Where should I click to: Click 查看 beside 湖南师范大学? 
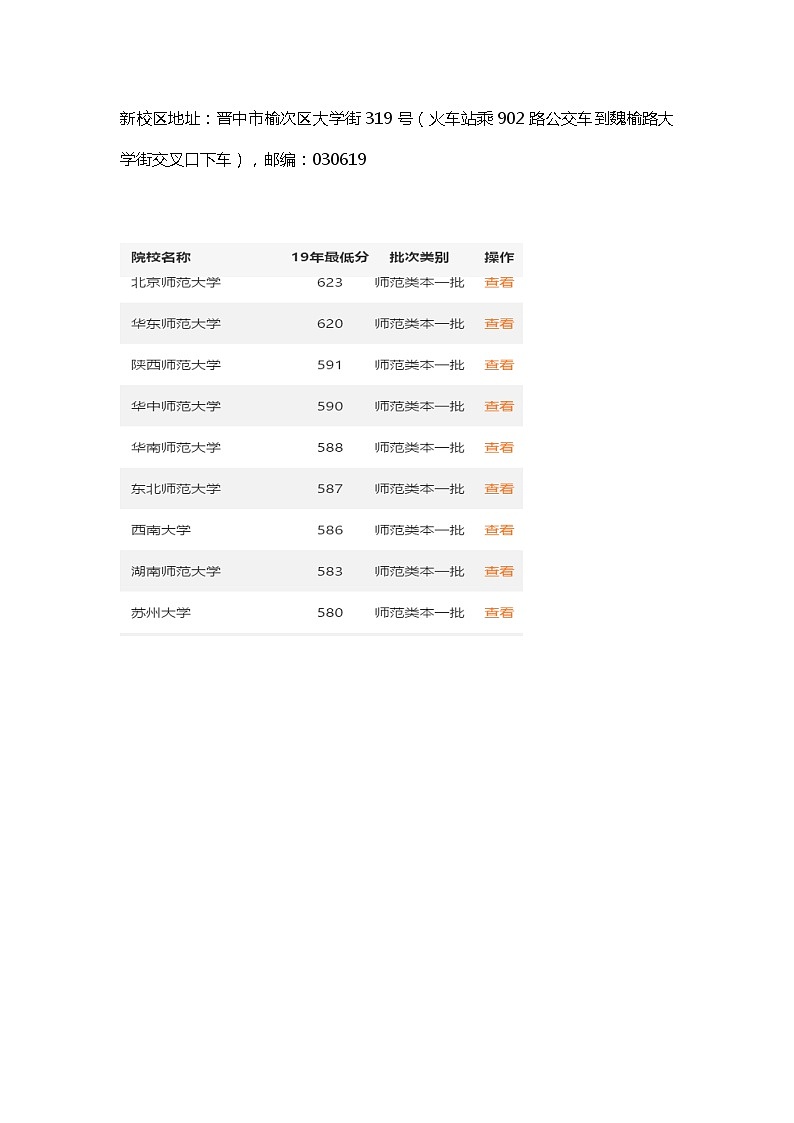tap(498, 571)
